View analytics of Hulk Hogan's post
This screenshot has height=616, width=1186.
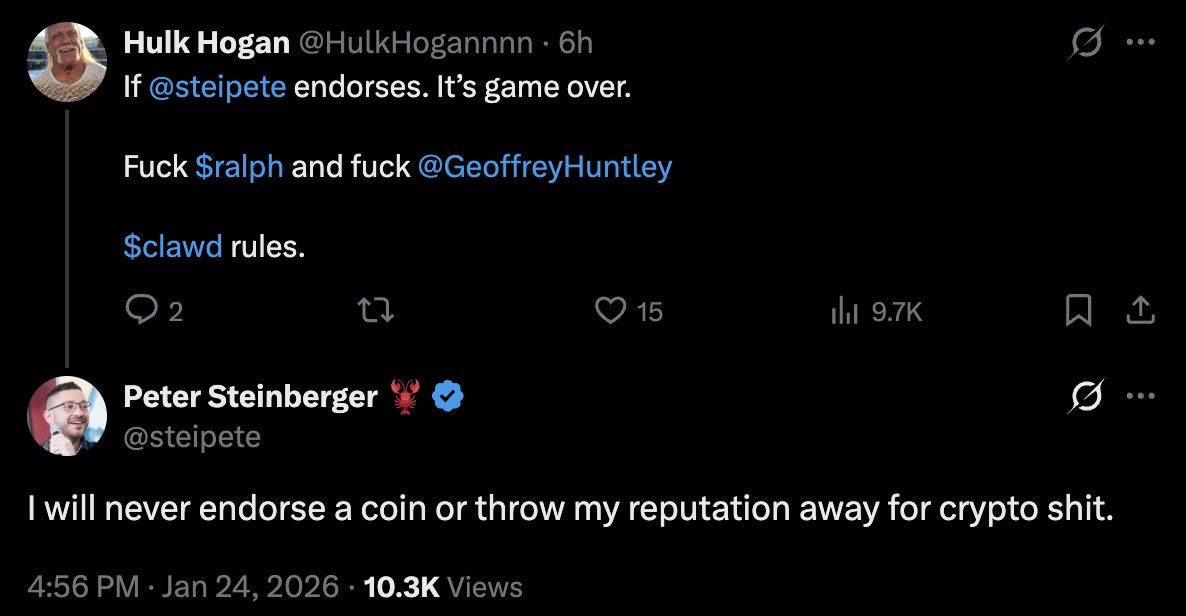845,312
